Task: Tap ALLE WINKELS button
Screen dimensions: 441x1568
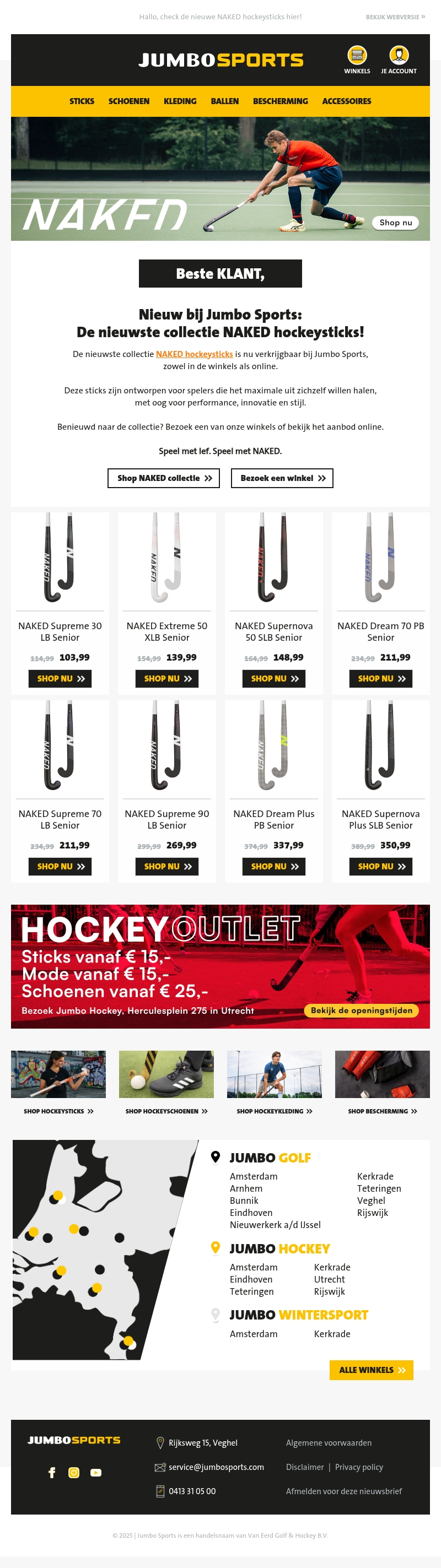Action: point(371,1370)
